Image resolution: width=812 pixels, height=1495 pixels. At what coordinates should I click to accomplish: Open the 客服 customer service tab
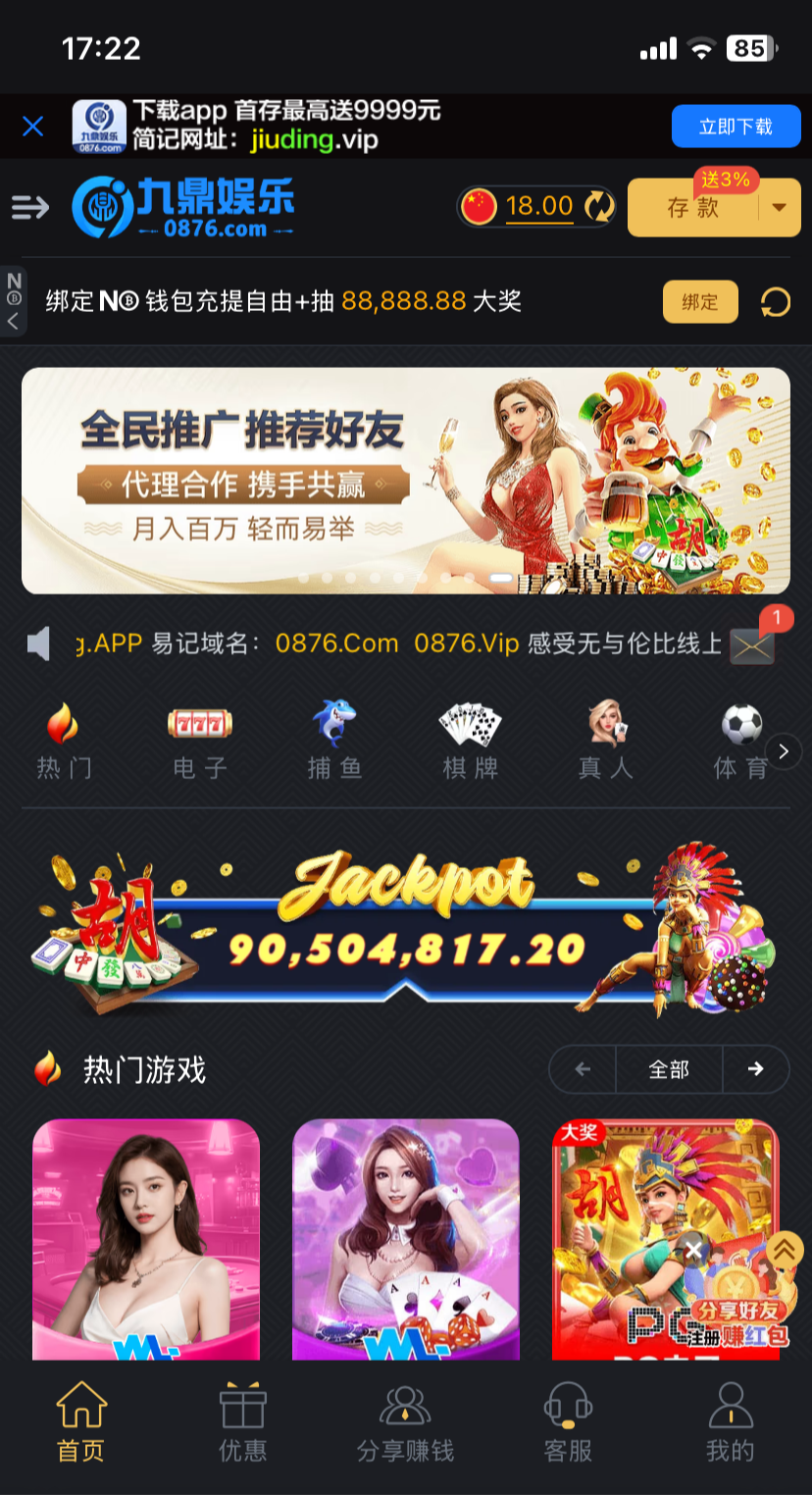pyautogui.click(x=568, y=1422)
